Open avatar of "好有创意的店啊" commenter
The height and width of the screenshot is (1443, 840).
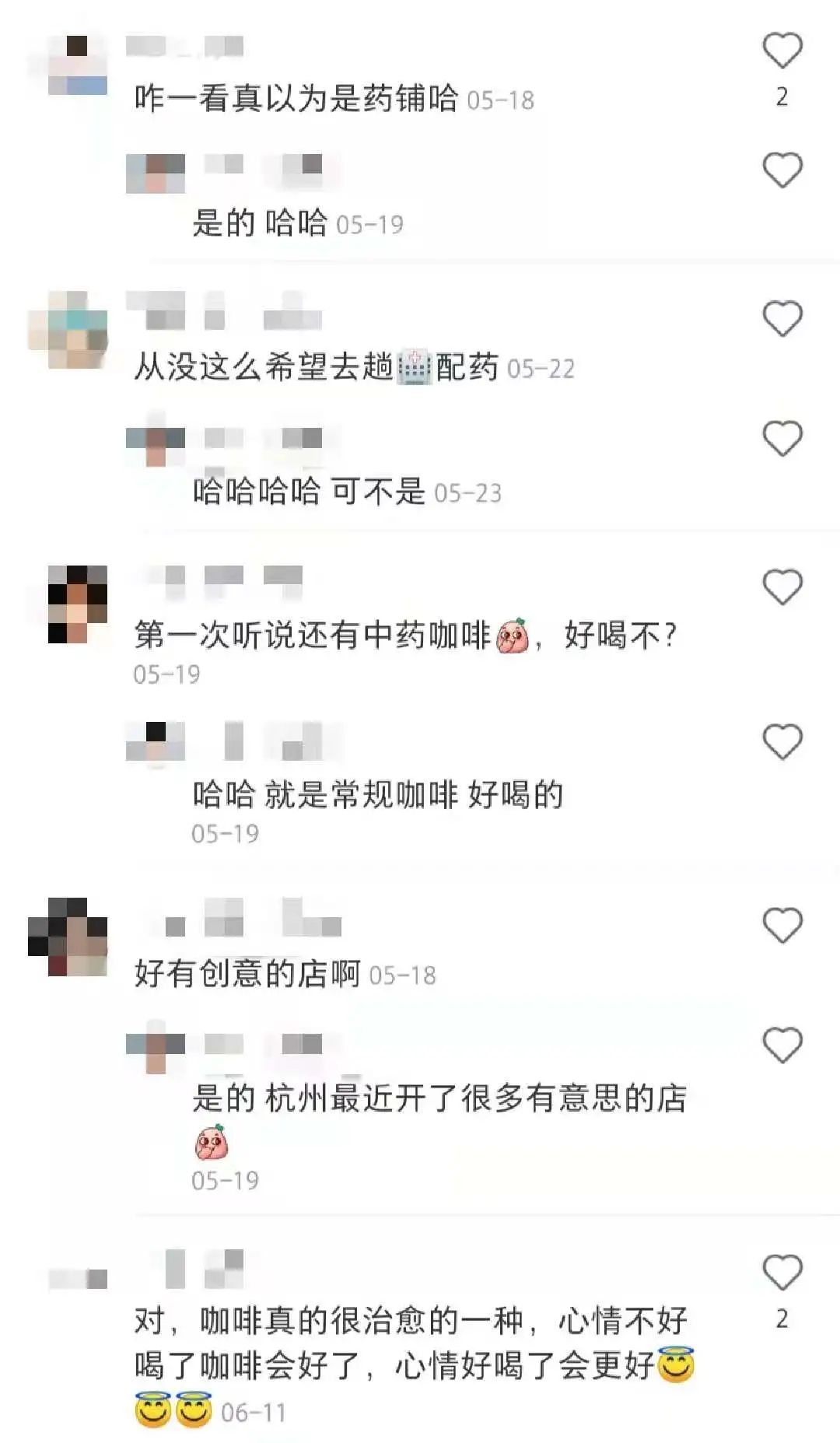[68, 937]
